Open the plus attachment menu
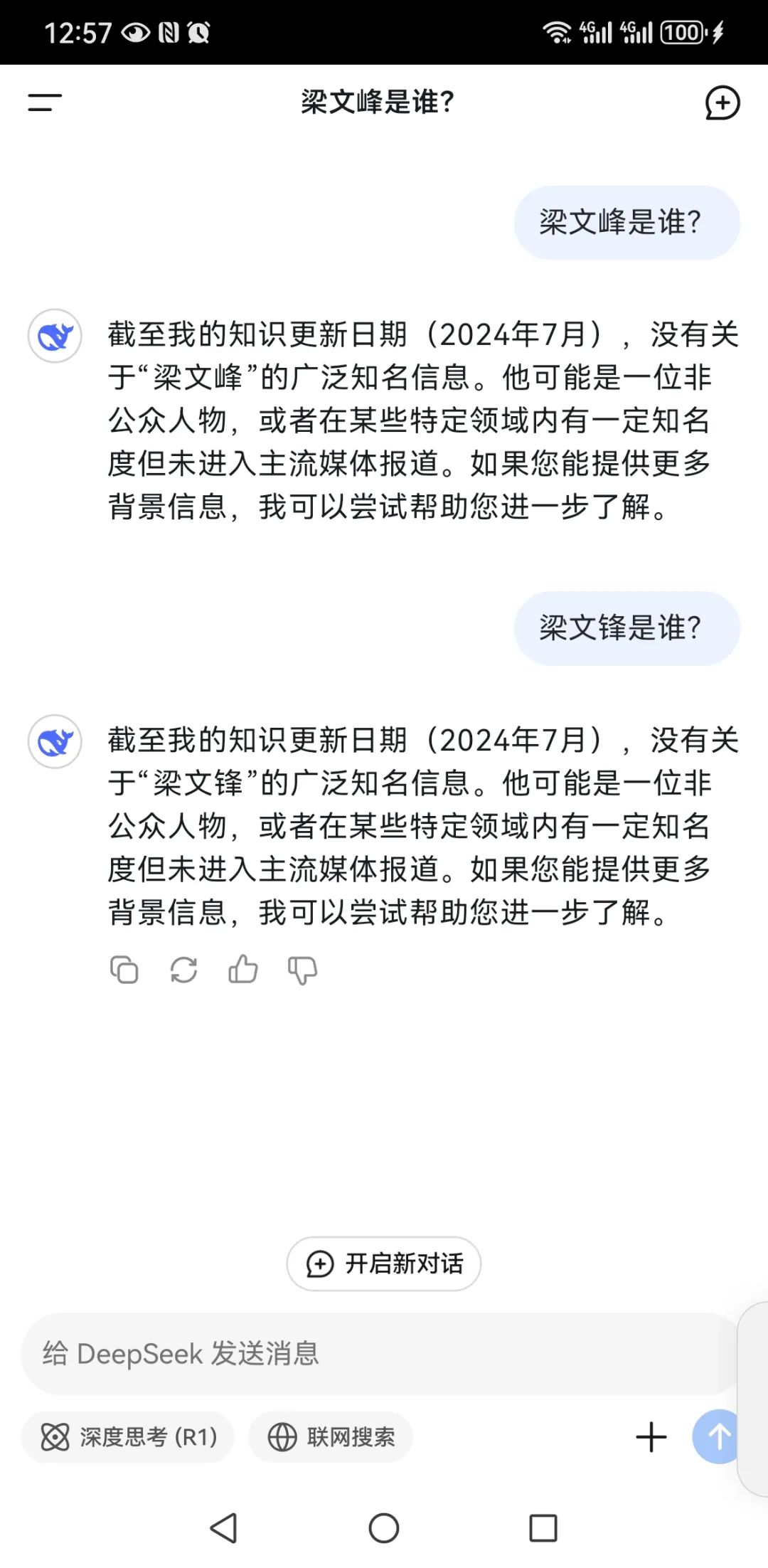768x1568 pixels. 651,1437
